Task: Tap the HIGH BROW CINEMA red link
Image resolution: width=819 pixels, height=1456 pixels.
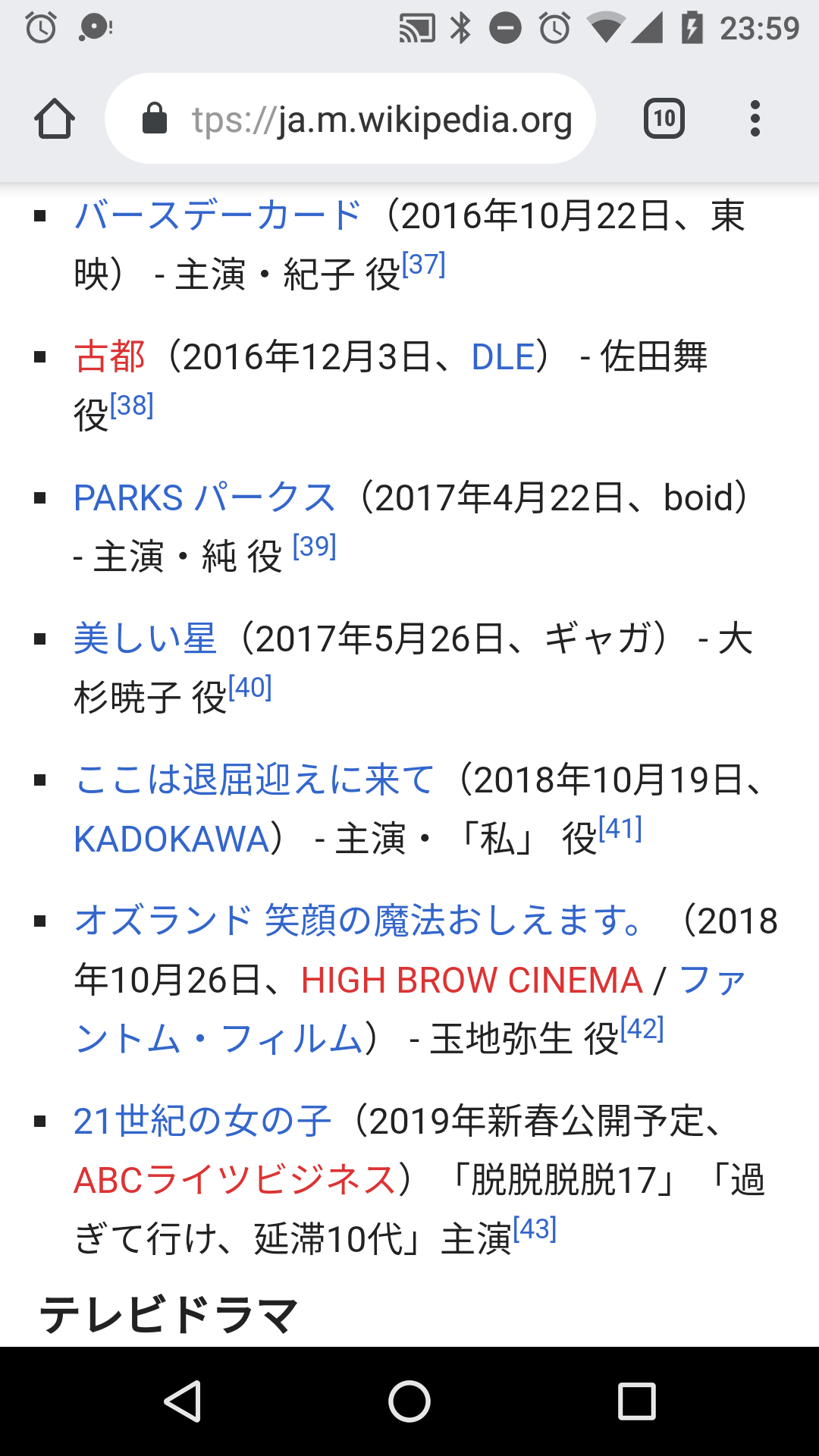Action: pyautogui.click(x=472, y=980)
